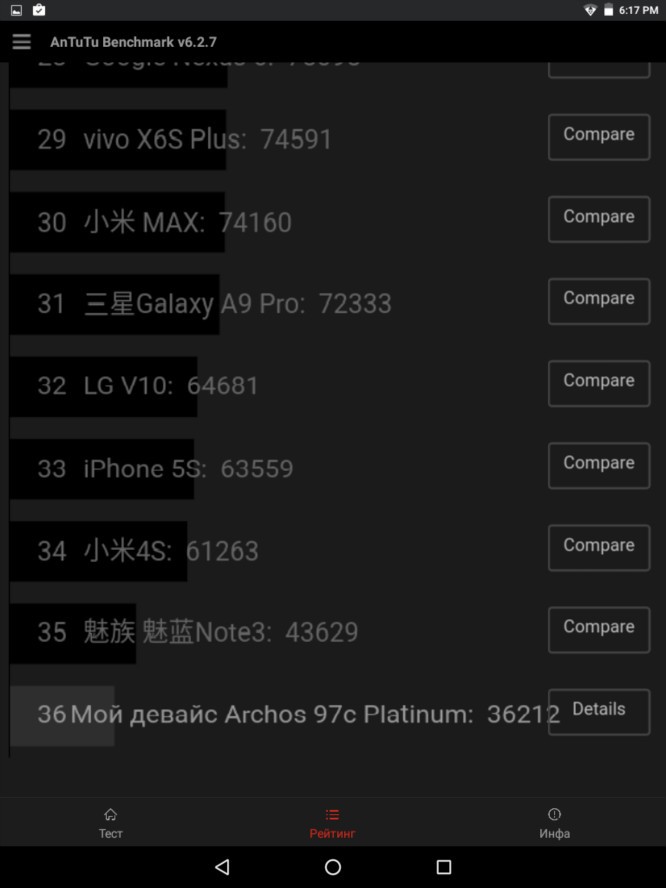
Task: Switch to the Тест tab
Action: [x=111, y=823]
